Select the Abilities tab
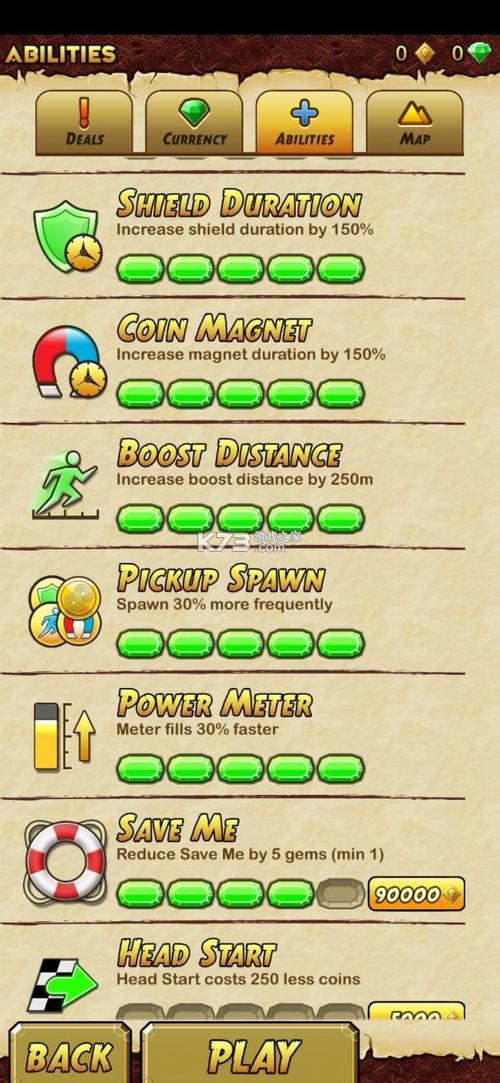Viewport: 500px width, 1083px height. coord(305,122)
